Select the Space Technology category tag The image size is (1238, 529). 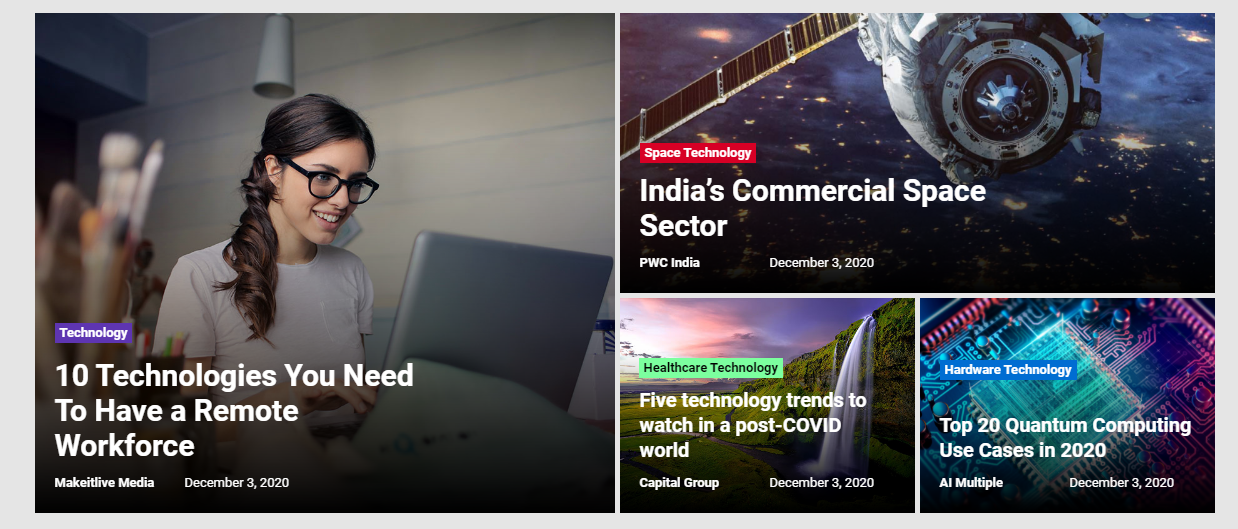(x=697, y=153)
